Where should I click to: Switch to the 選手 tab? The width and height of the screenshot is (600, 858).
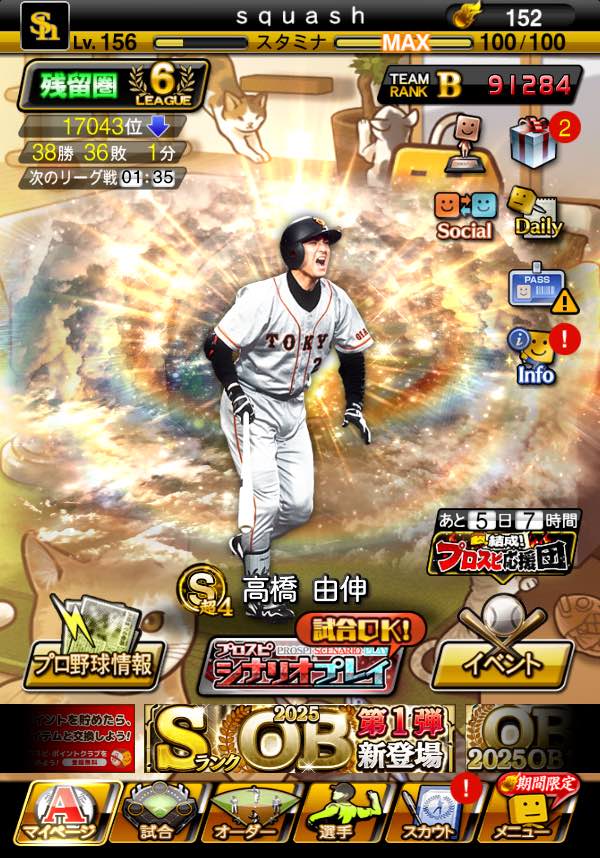pyautogui.click(x=347, y=813)
